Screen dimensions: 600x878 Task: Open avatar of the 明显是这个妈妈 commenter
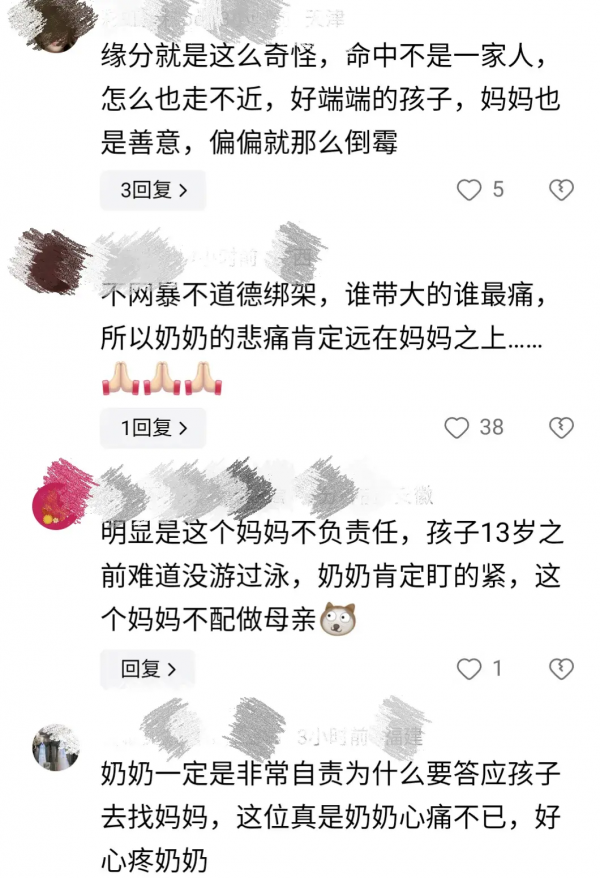(56, 505)
